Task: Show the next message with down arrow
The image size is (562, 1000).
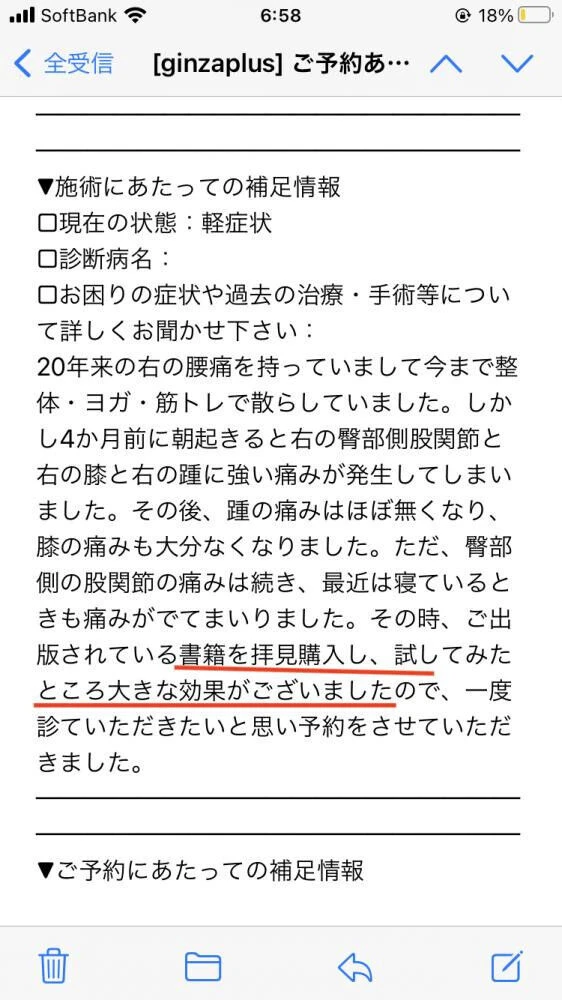Action: (517, 64)
